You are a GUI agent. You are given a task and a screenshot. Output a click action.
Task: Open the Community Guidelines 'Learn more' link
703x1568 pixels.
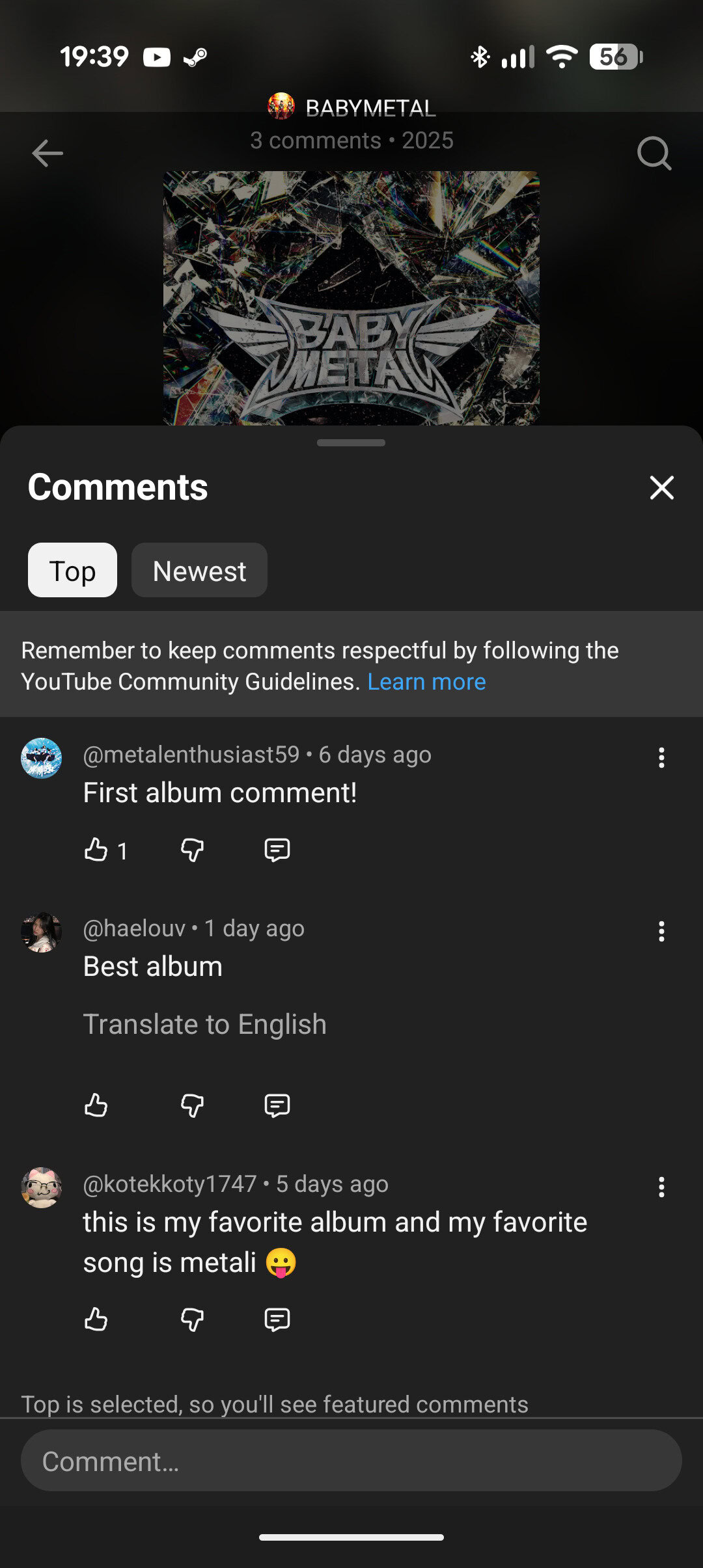coord(426,681)
